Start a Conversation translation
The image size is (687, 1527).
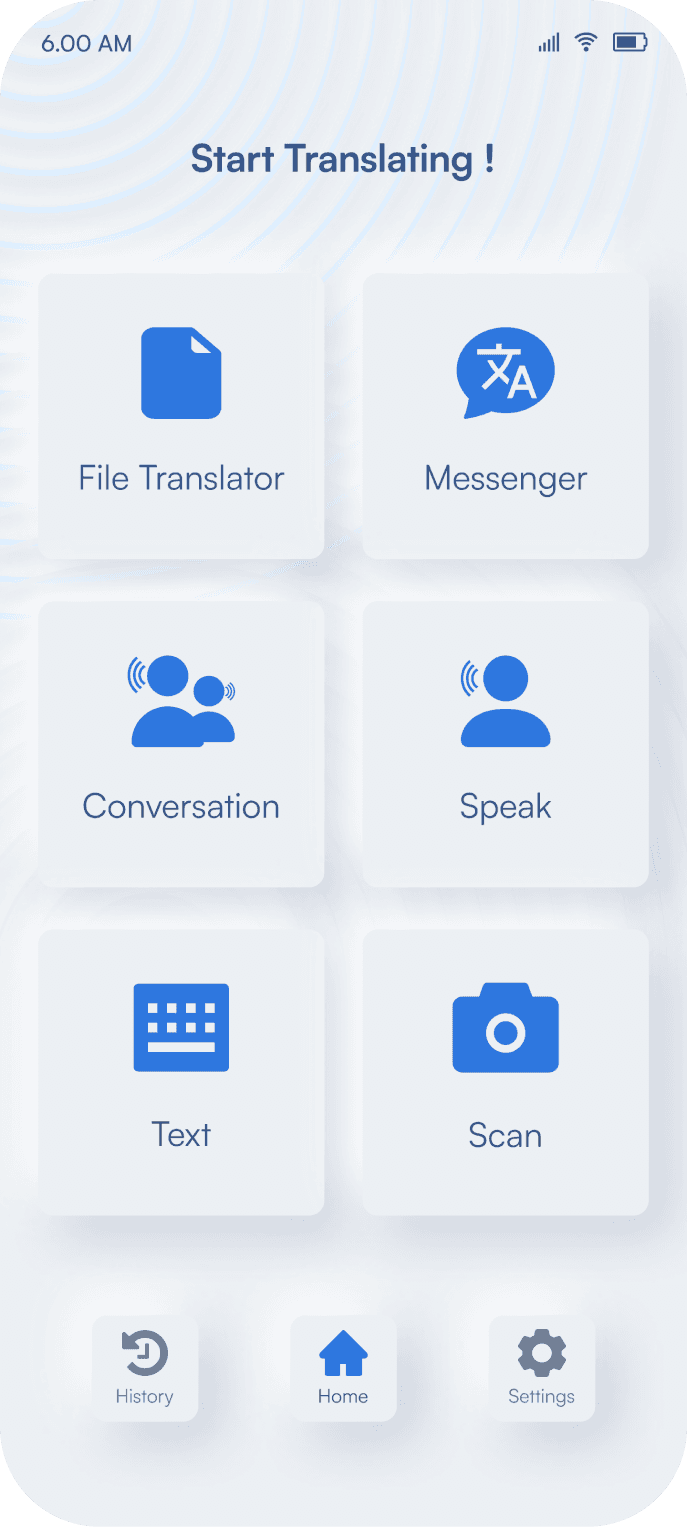coord(181,744)
